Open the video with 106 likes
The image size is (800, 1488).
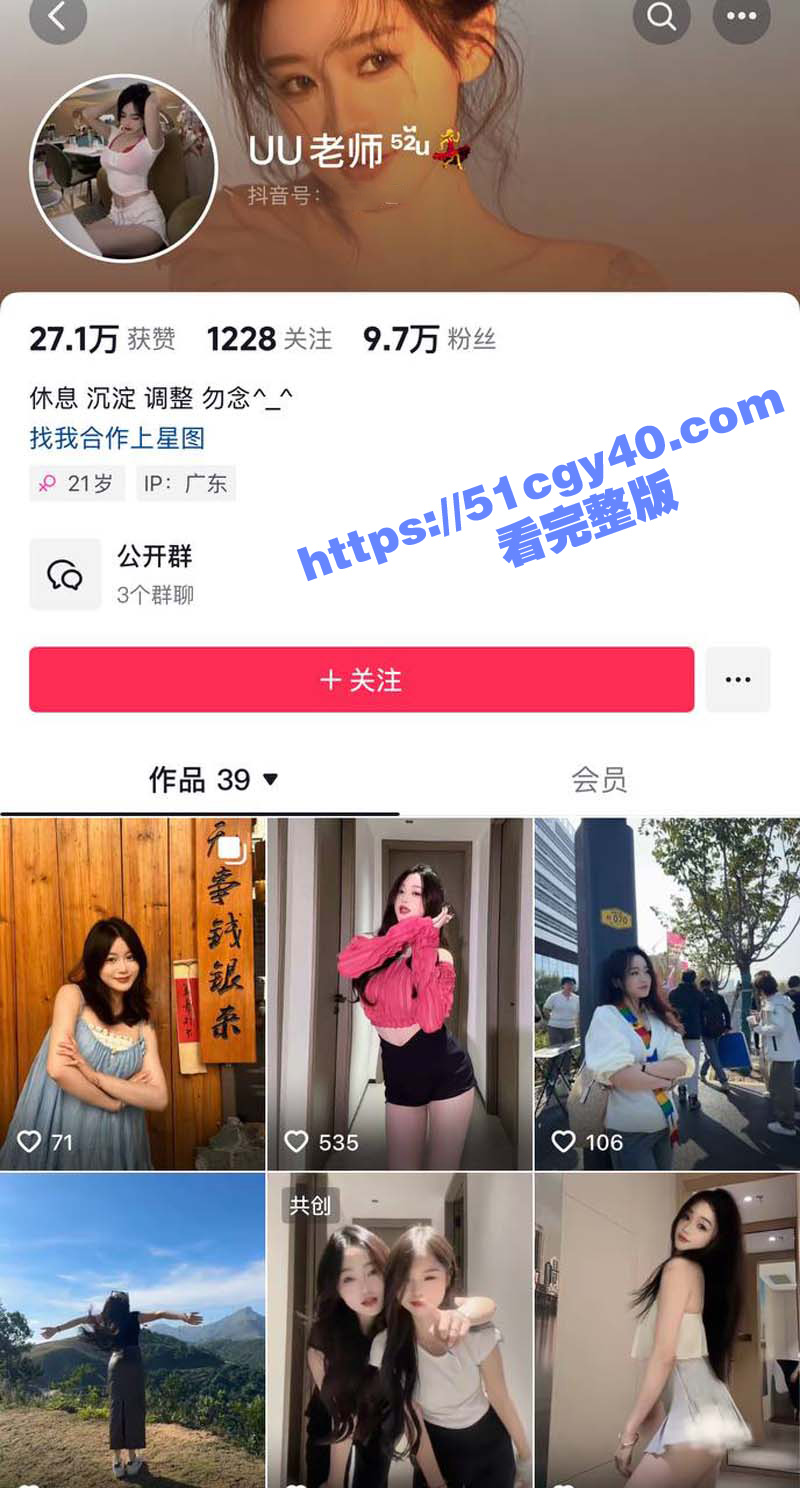pyautogui.click(x=667, y=994)
